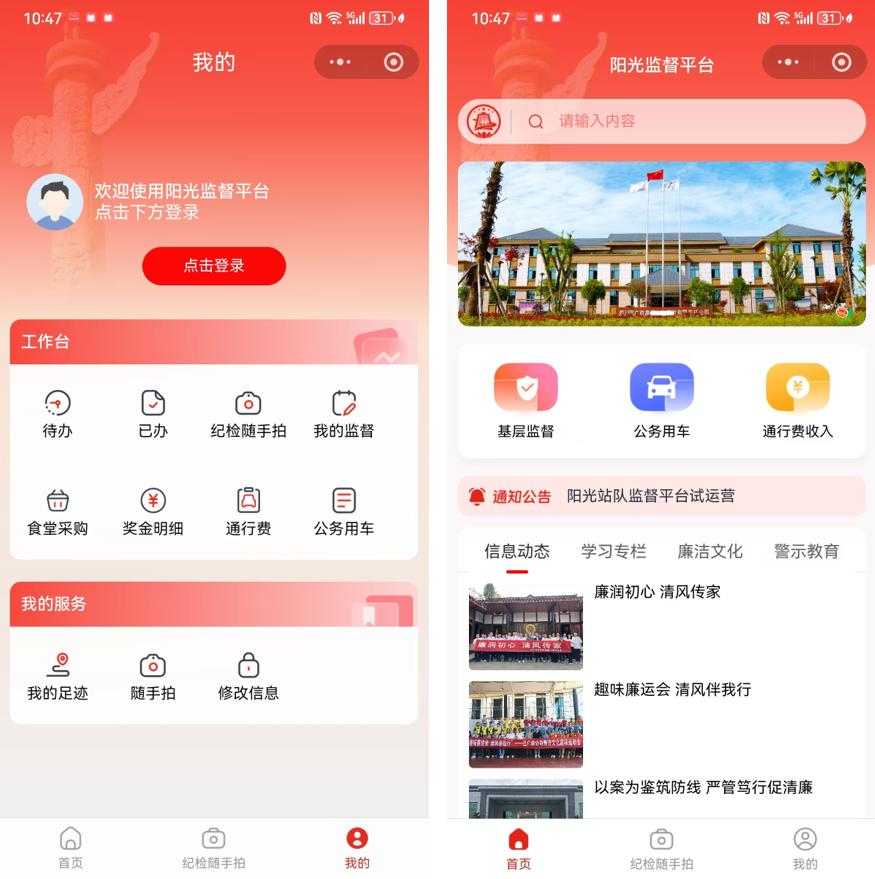875x879 pixels.
Task: Tap the 点击登录 button
Action: 214,266
